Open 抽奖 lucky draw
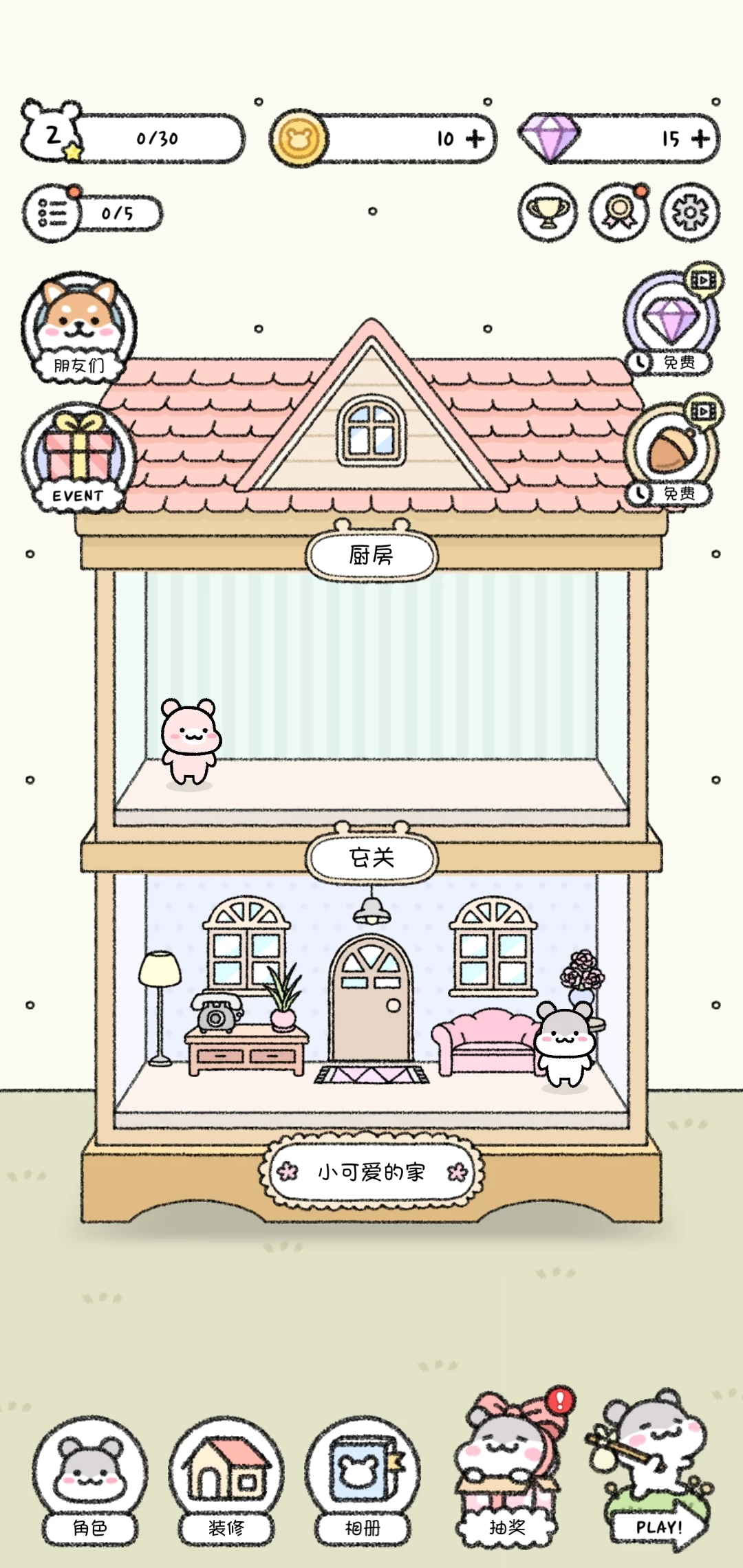Viewport: 743px width, 1568px height. [x=507, y=1472]
